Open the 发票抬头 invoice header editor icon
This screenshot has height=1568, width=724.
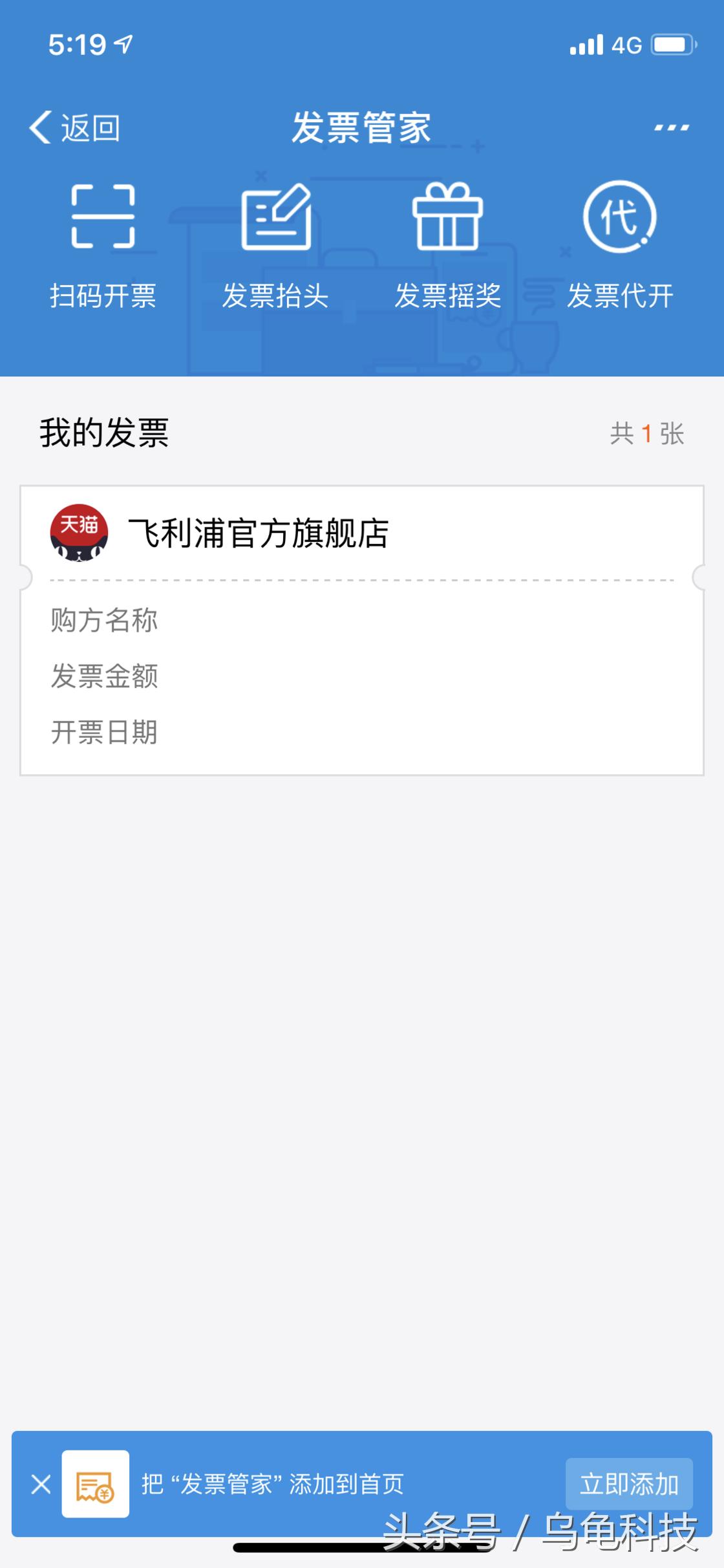coord(278,217)
